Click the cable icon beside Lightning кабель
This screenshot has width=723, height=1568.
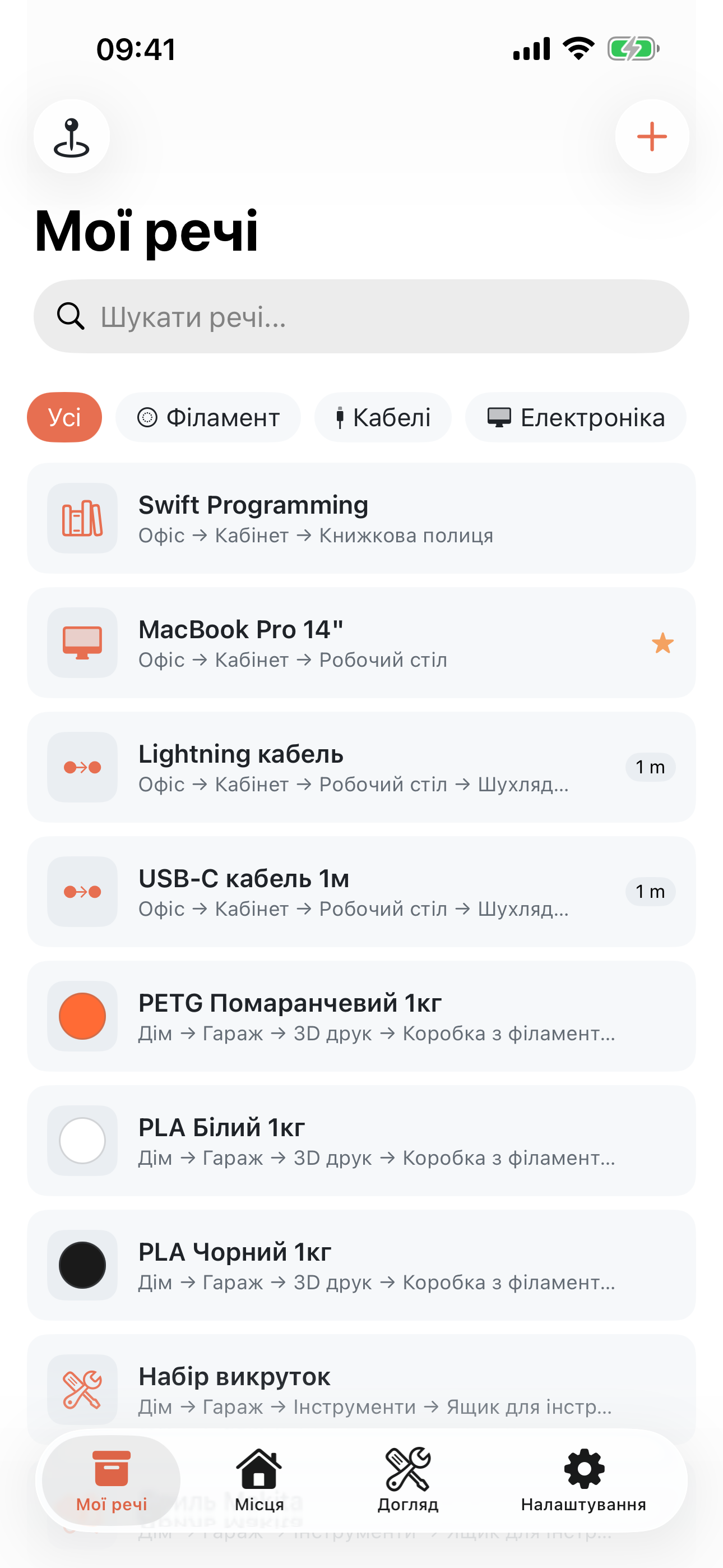point(82,768)
